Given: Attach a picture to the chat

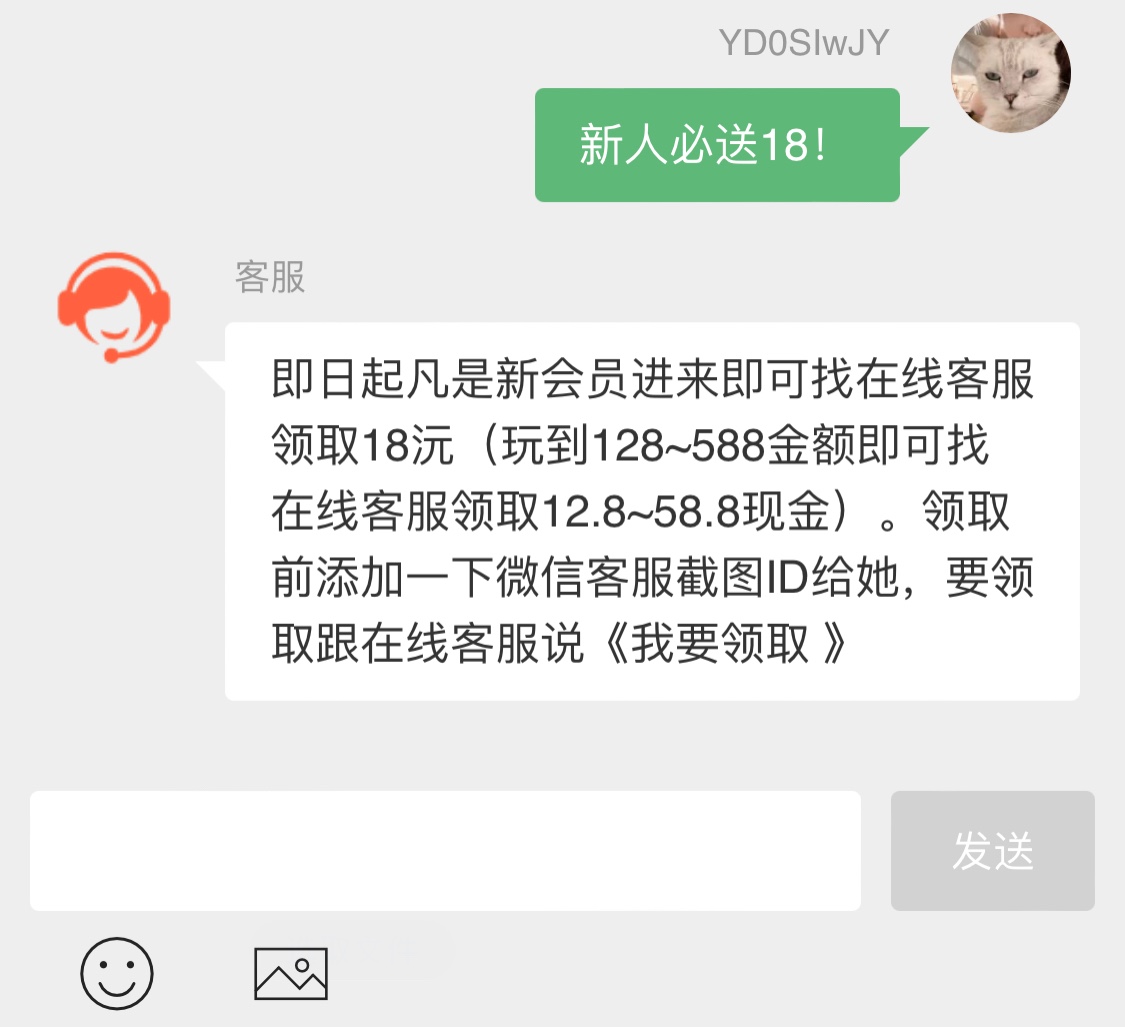Looking at the screenshot, I should pyautogui.click(x=291, y=973).
